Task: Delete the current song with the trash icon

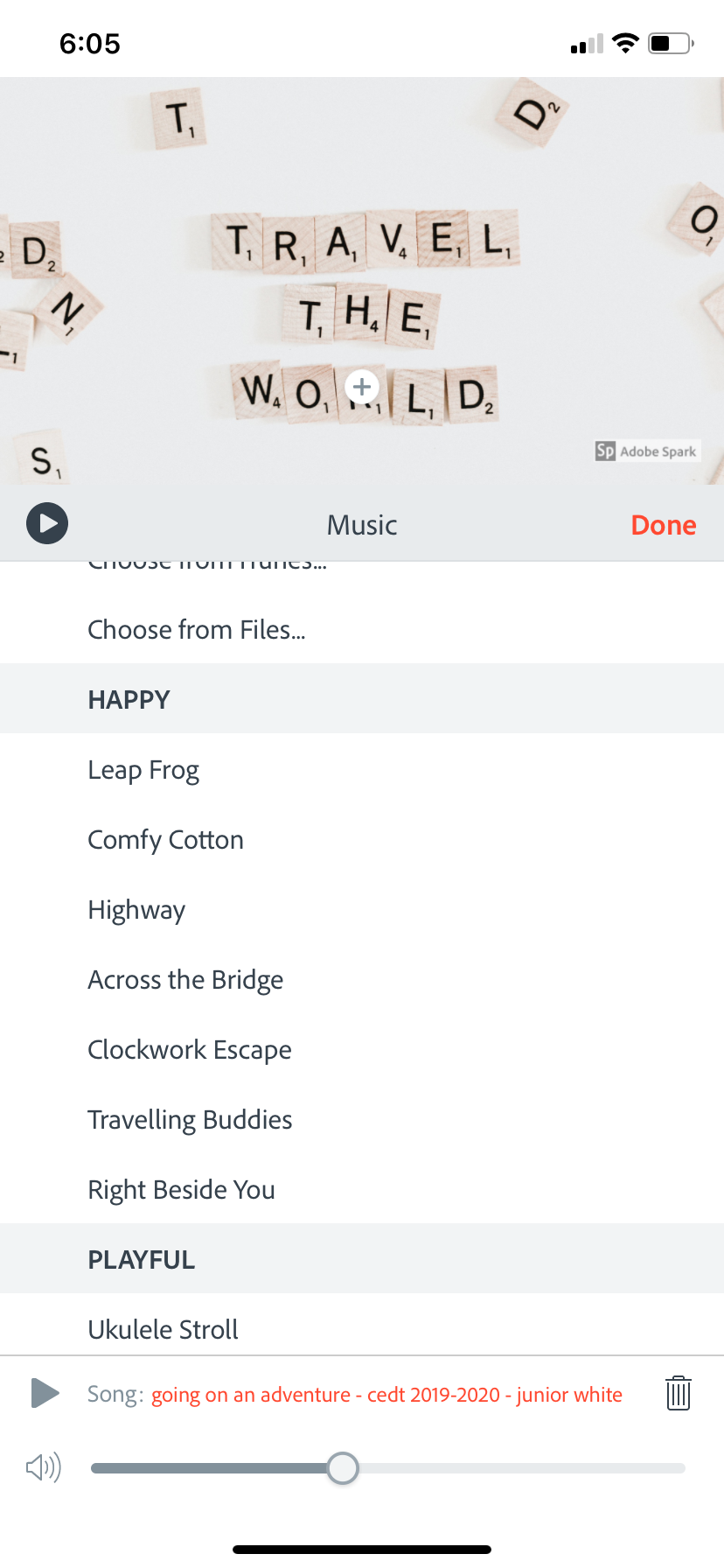Action: pos(679,1393)
